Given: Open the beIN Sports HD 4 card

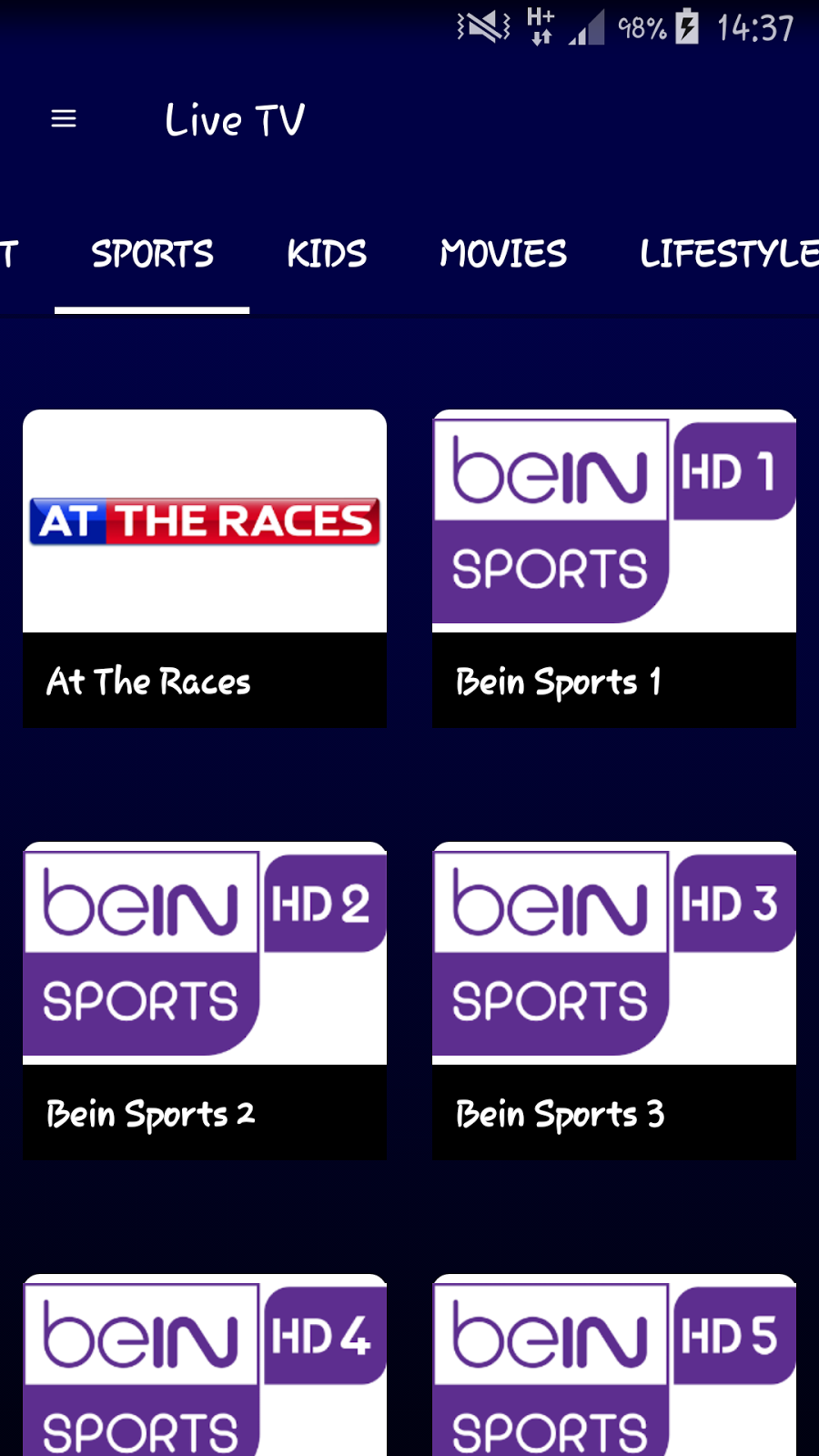Looking at the screenshot, I should pyautogui.click(x=205, y=1365).
